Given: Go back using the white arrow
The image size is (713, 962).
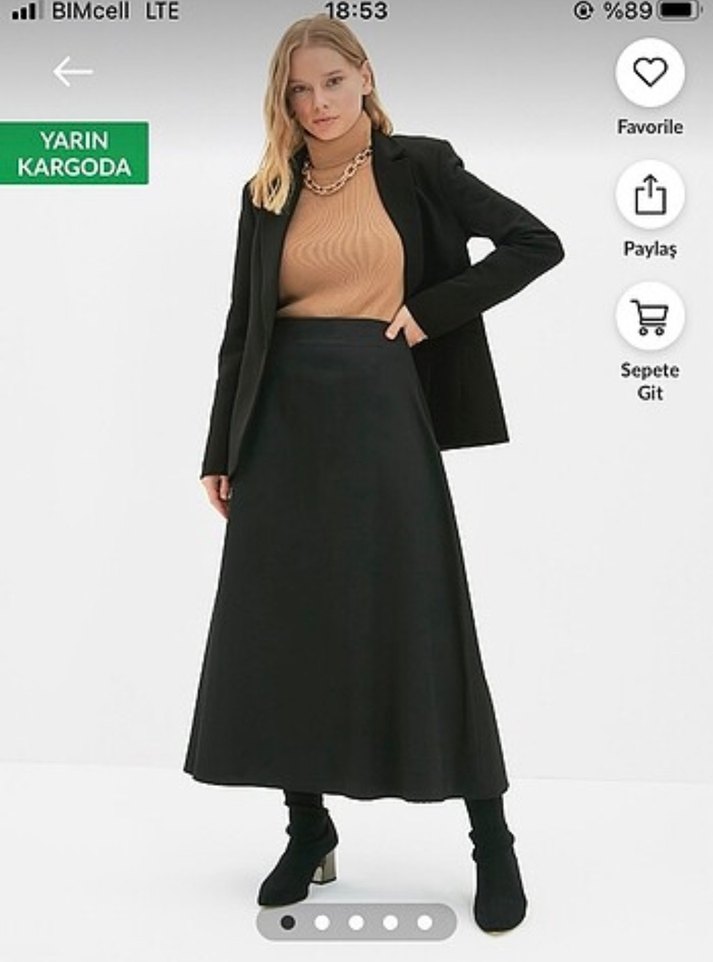Looking at the screenshot, I should (72, 72).
